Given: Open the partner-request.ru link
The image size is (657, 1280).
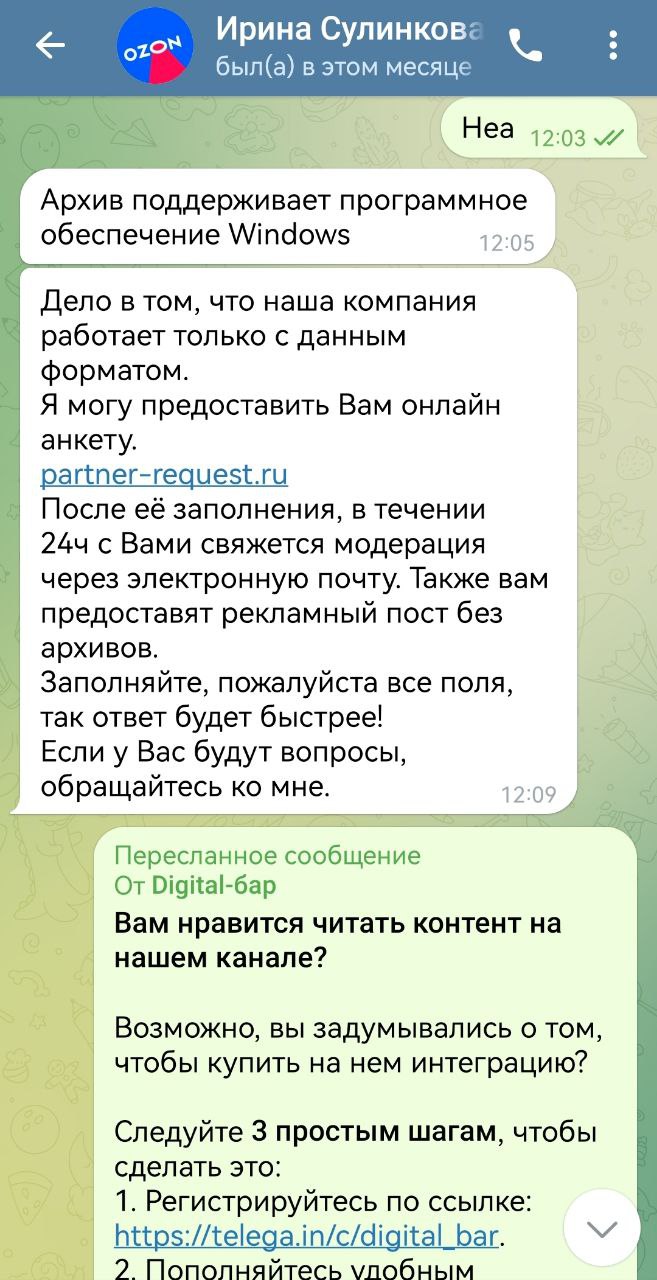Looking at the screenshot, I should (x=164, y=473).
